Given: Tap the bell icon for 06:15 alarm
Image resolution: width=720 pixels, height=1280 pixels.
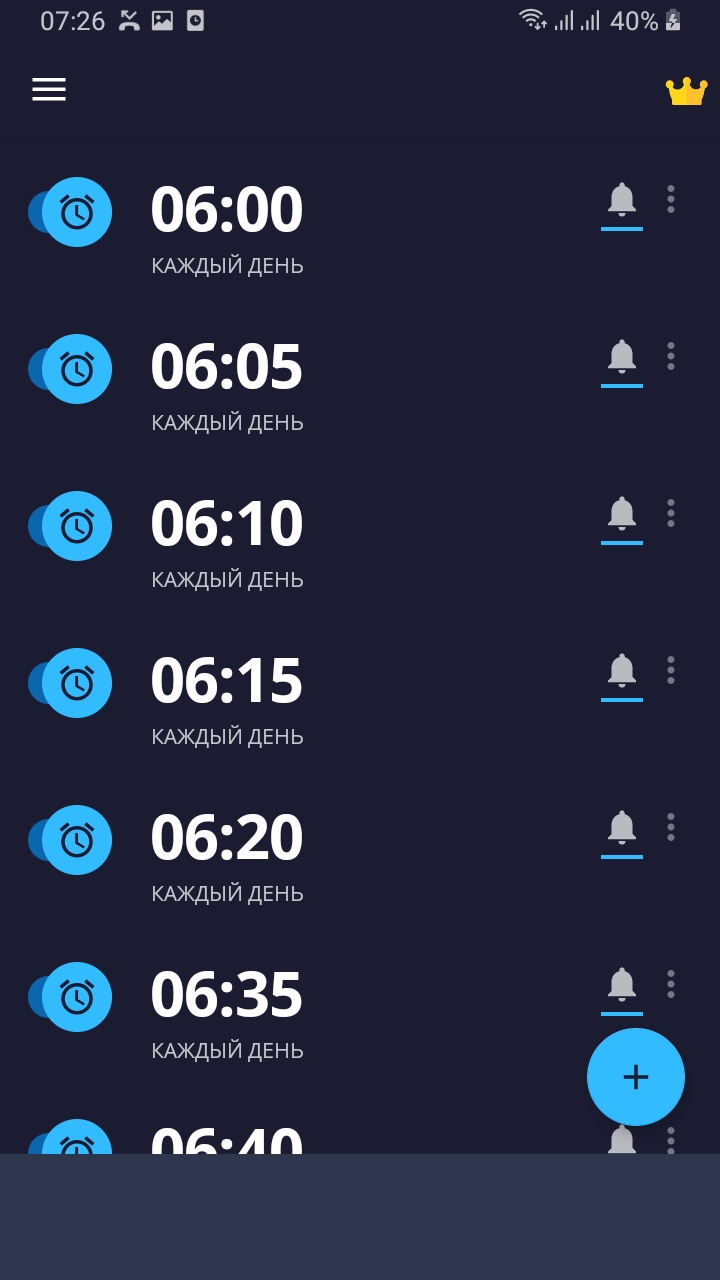Looking at the screenshot, I should point(622,671).
